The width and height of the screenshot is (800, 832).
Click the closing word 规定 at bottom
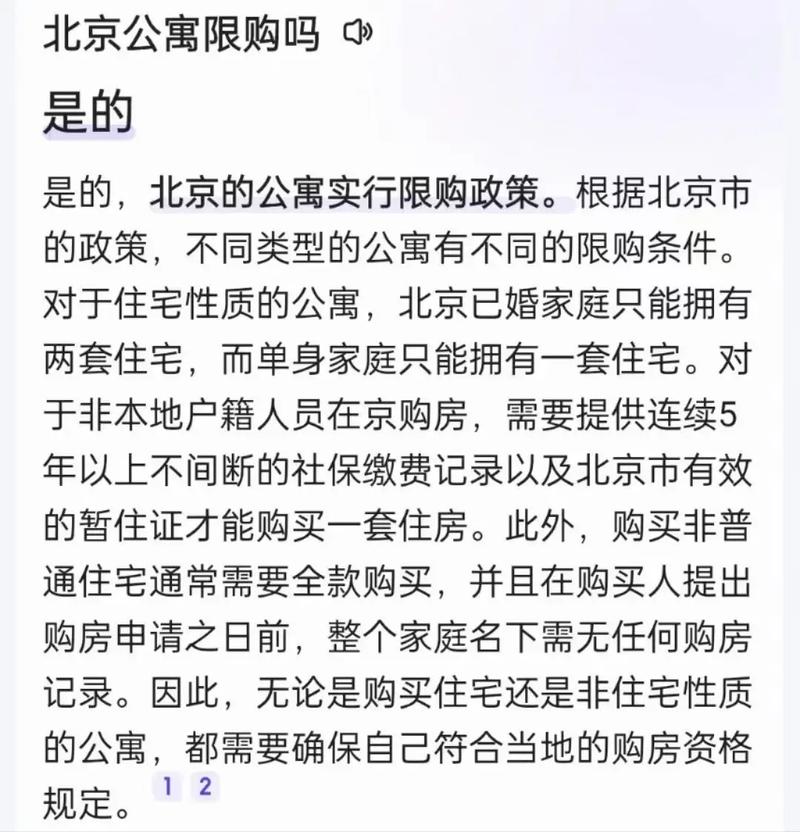(x=78, y=800)
